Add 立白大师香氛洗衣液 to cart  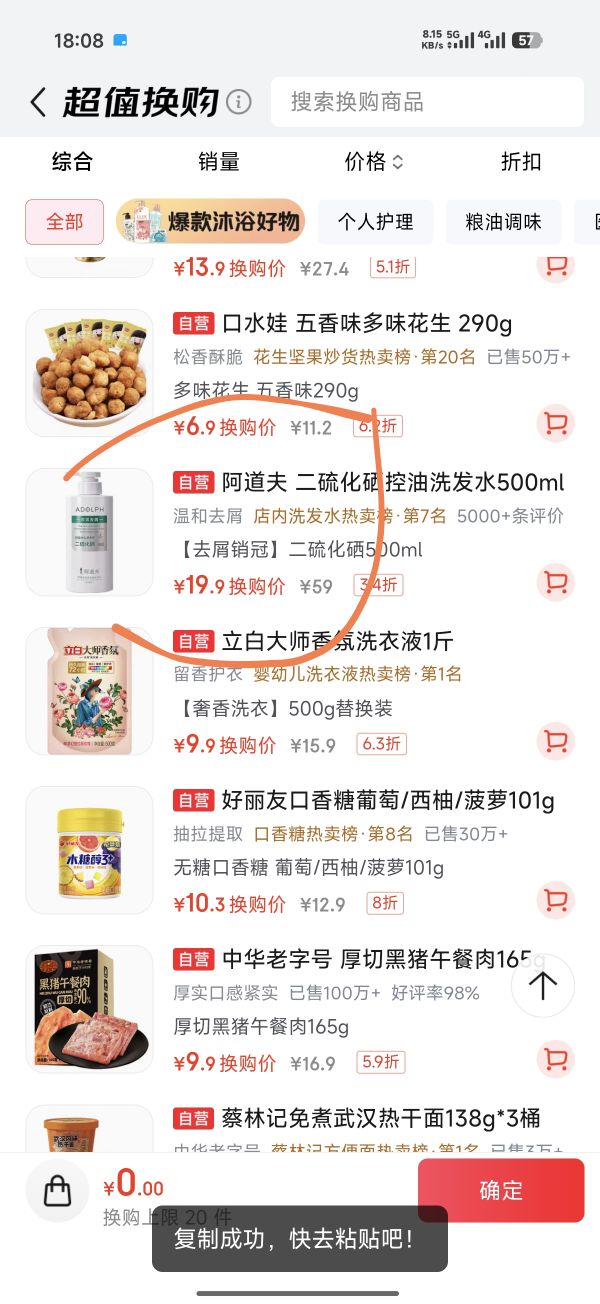(555, 741)
